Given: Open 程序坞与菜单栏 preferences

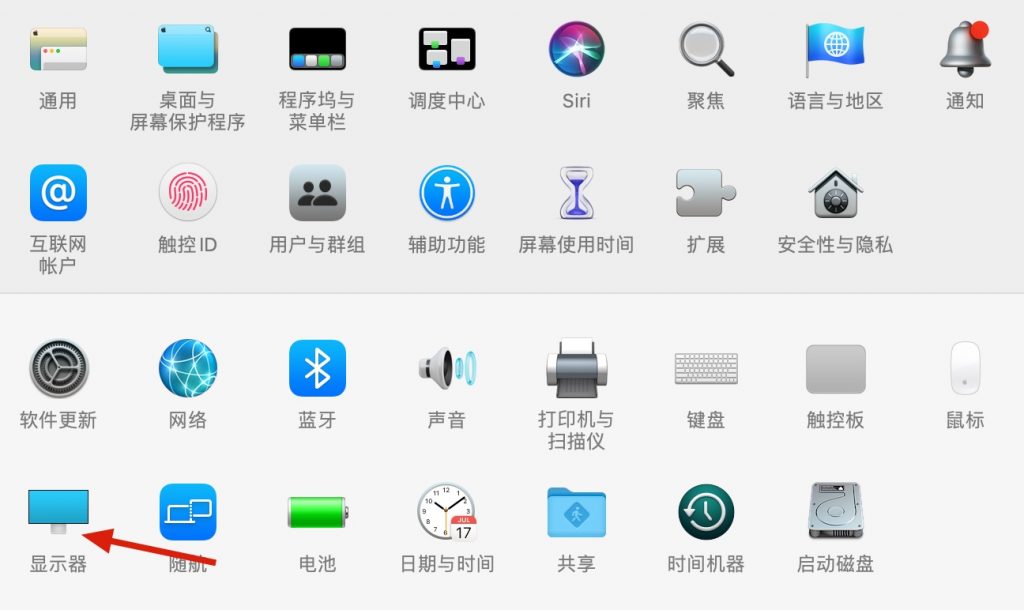Looking at the screenshot, I should pos(317,49).
